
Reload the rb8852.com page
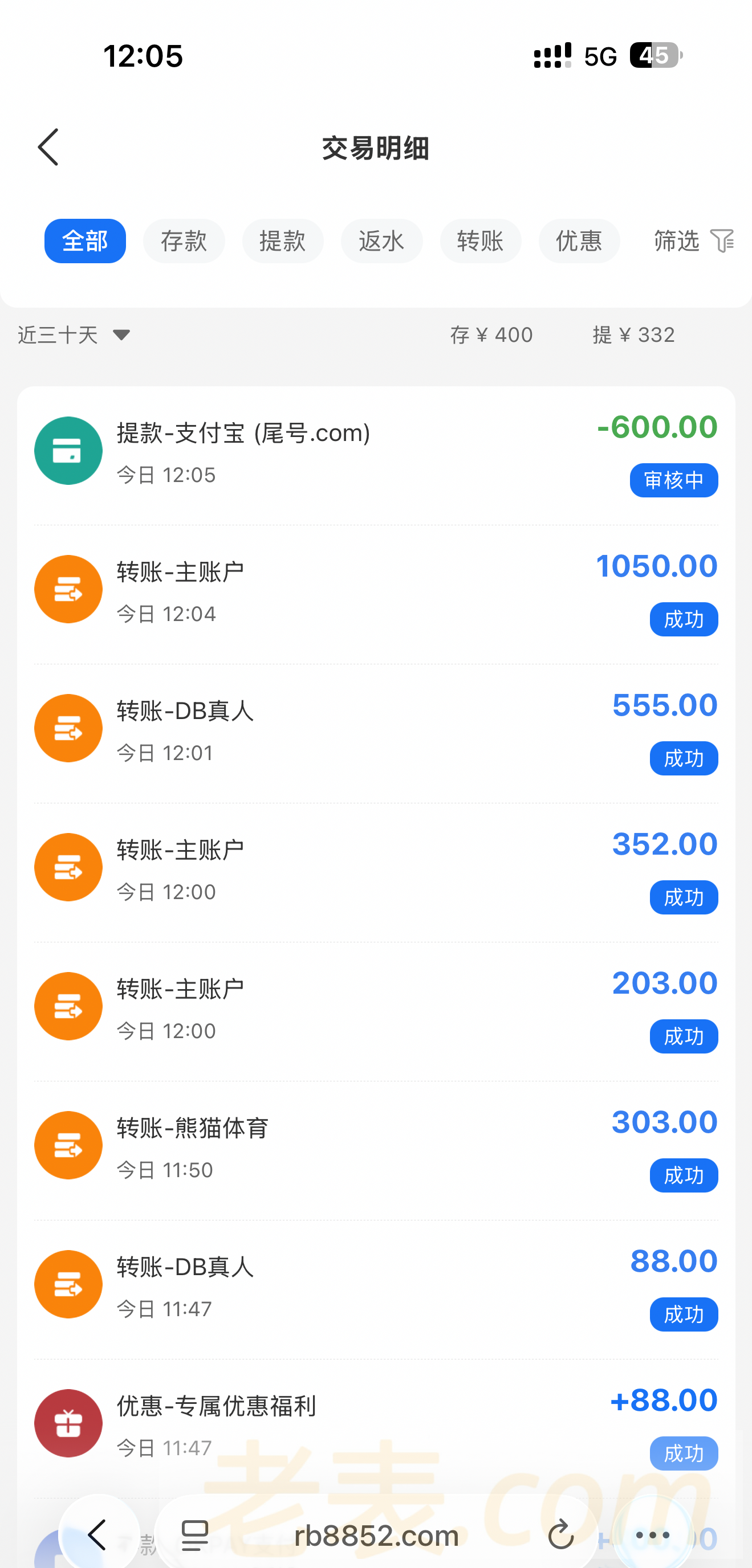(x=561, y=1534)
